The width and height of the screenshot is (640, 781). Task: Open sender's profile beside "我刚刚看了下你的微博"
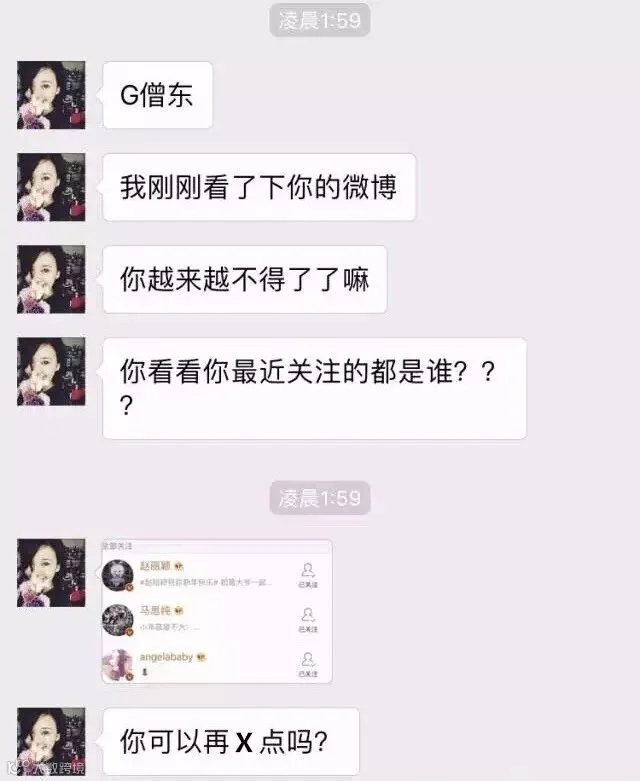[x=51, y=187]
